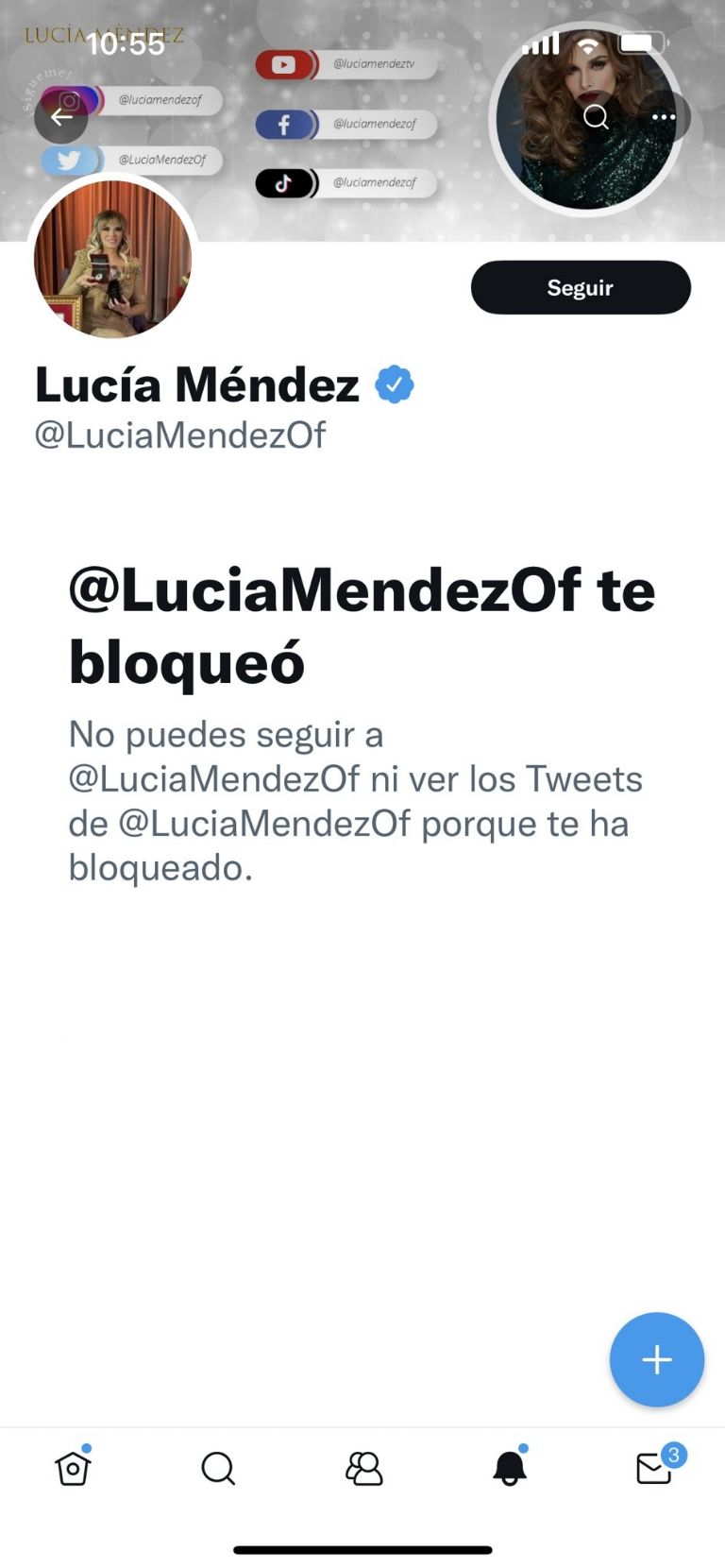725x1568 pixels.
Task: Compose a new tweet with the plus button
Action: tap(656, 1359)
